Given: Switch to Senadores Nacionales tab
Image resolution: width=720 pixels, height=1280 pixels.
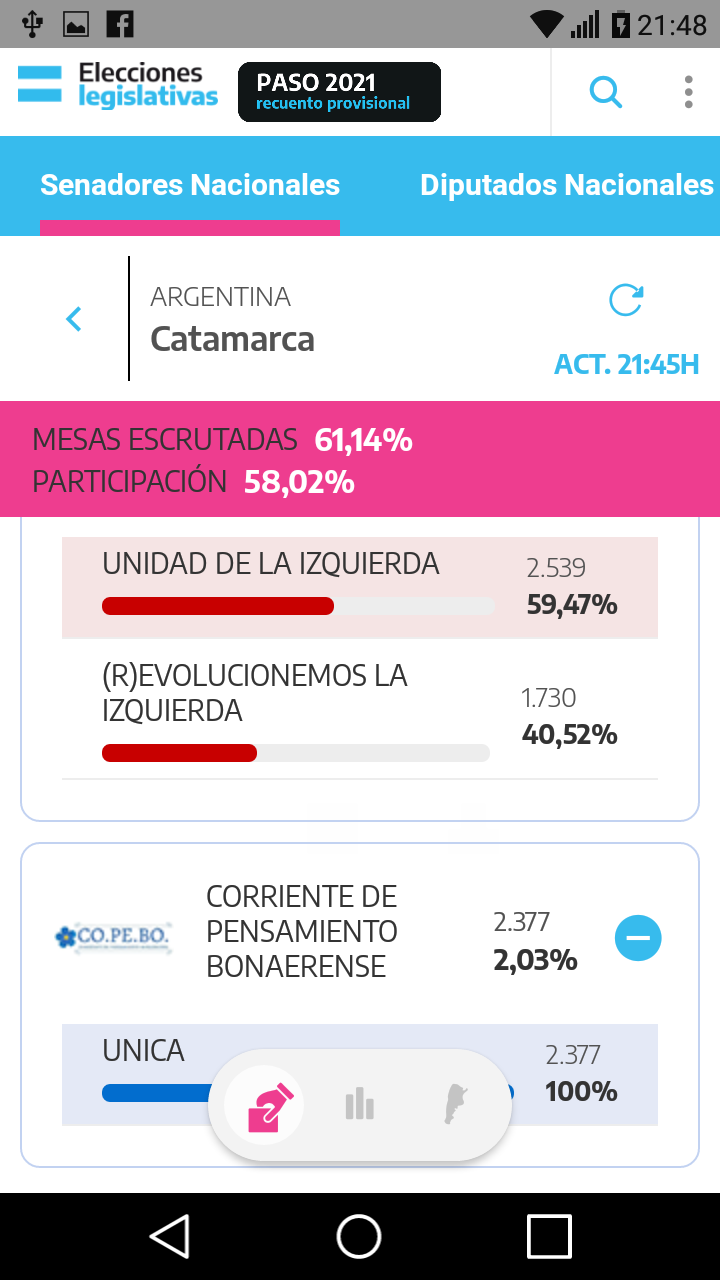Looking at the screenshot, I should coord(190,185).
